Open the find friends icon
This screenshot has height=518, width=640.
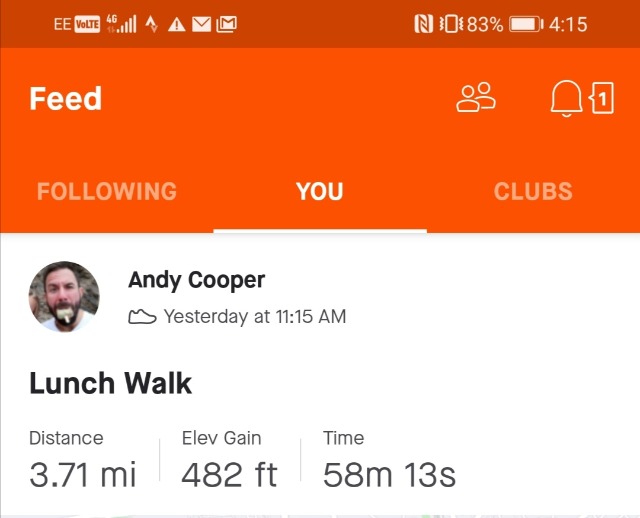[476, 98]
